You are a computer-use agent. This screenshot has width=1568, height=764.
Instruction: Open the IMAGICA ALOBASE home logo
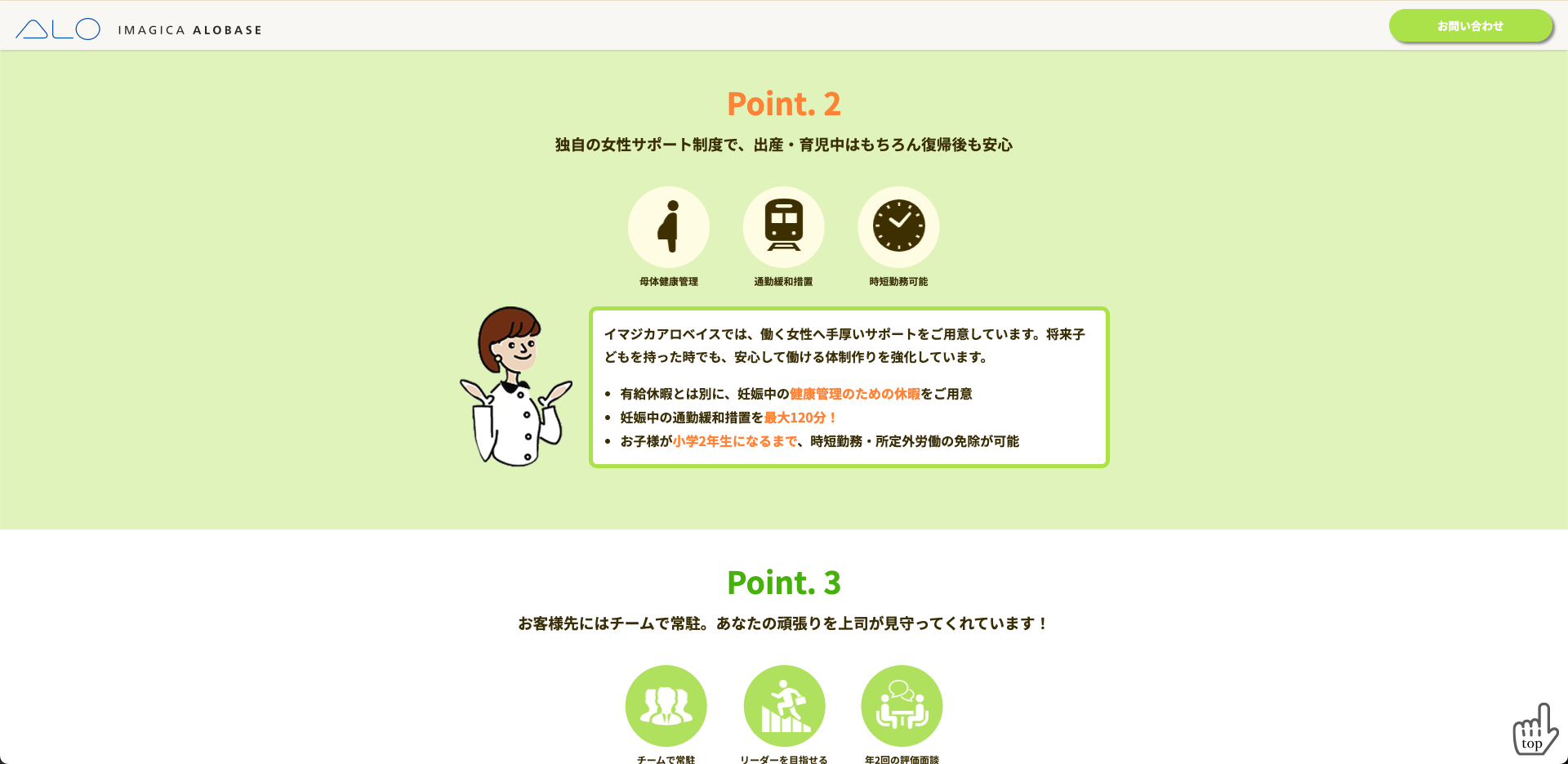139,29
